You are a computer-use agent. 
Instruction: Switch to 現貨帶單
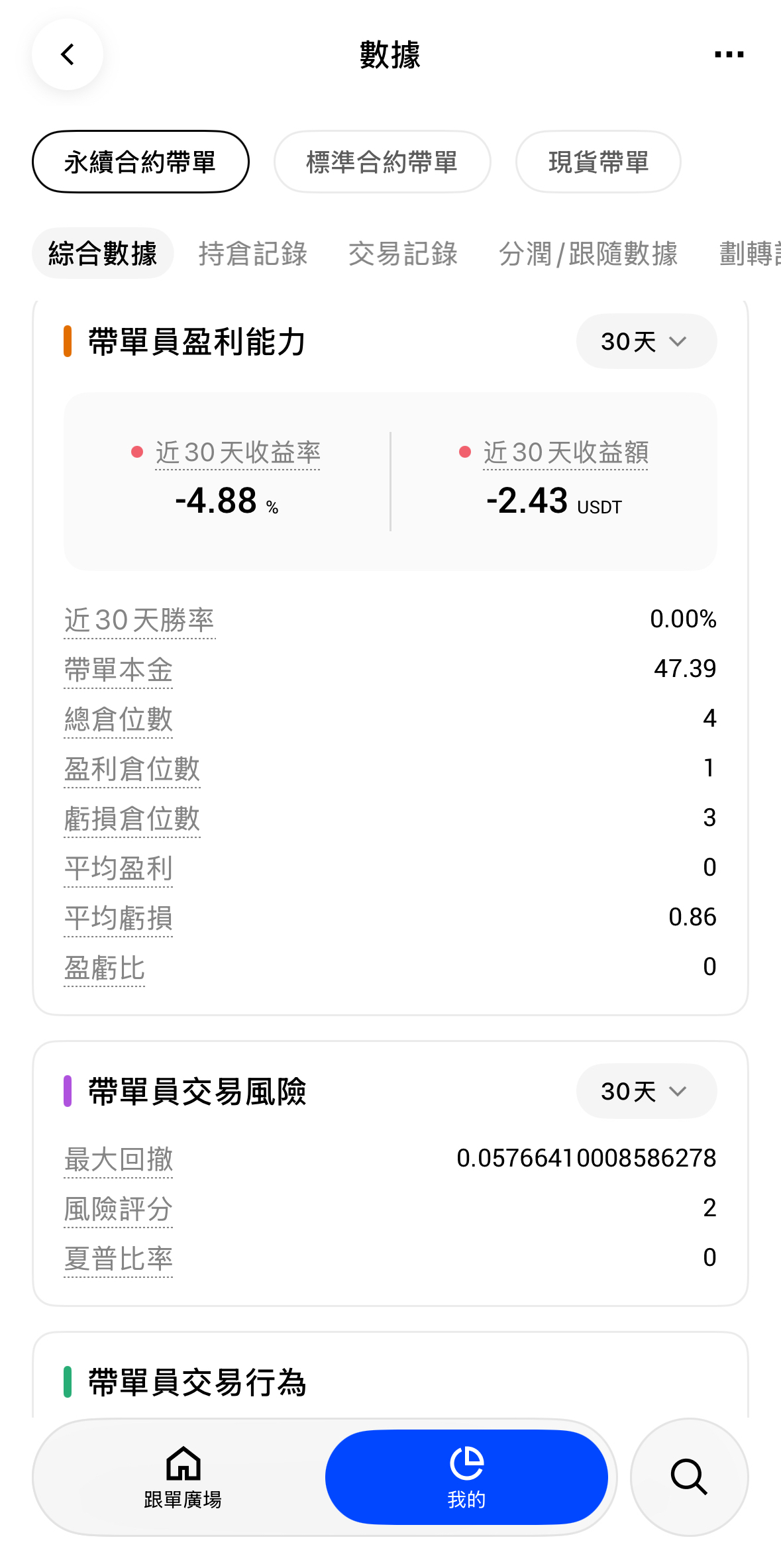(598, 162)
